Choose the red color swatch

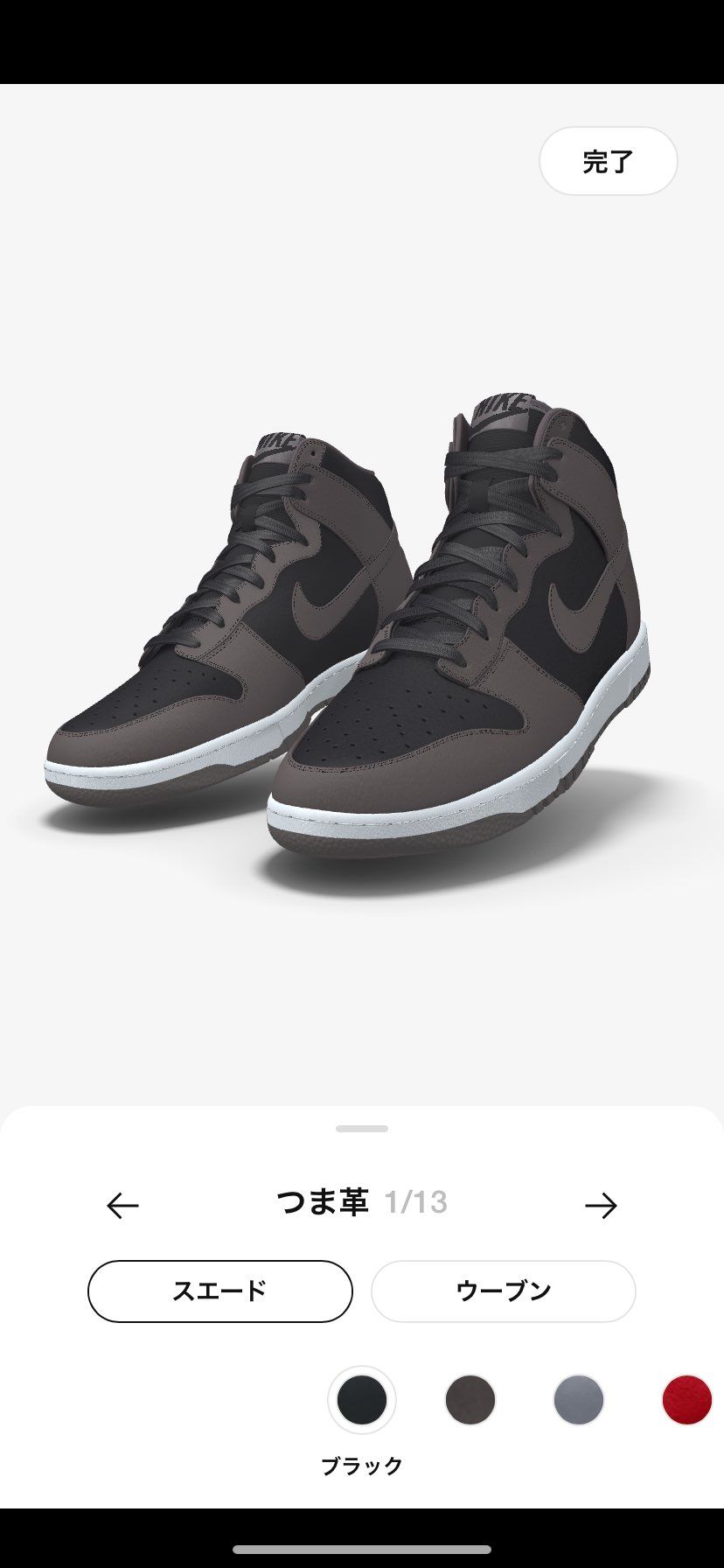click(687, 1400)
